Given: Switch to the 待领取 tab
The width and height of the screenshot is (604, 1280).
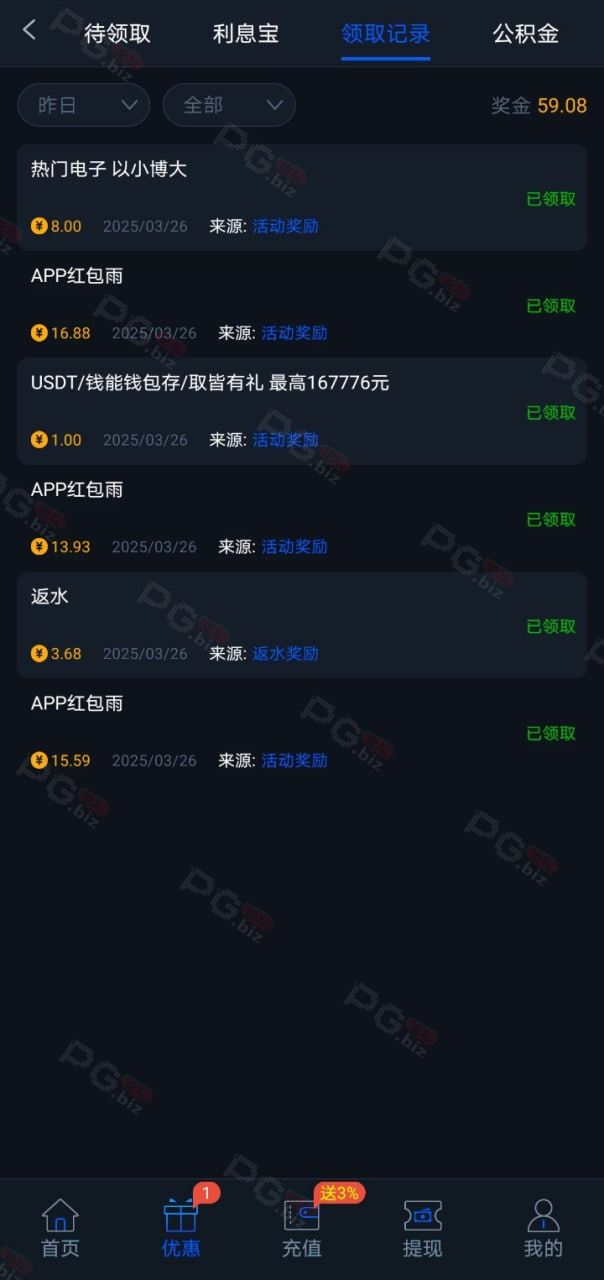Looking at the screenshot, I should [x=117, y=33].
